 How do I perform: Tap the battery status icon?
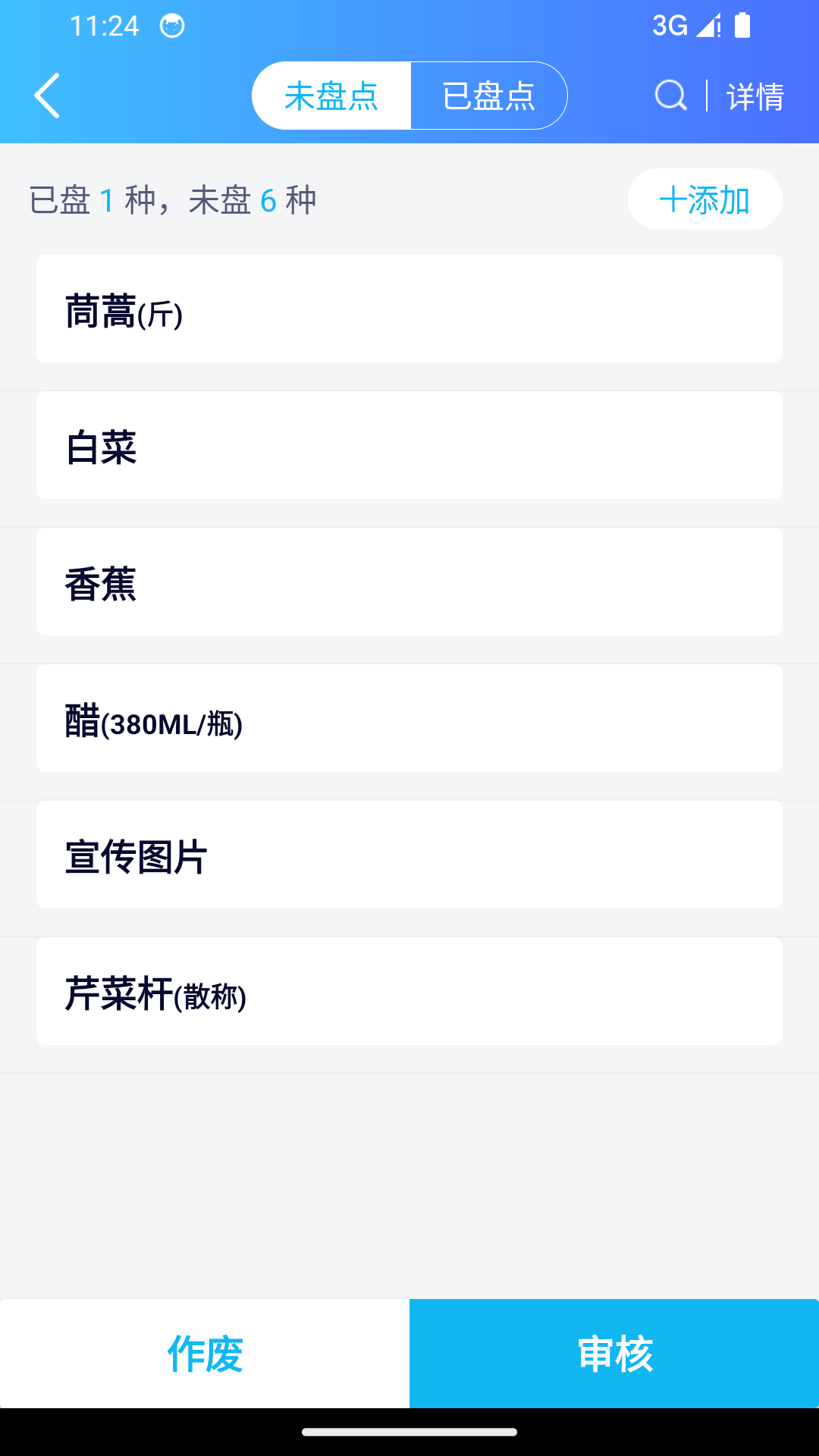pos(741,25)
